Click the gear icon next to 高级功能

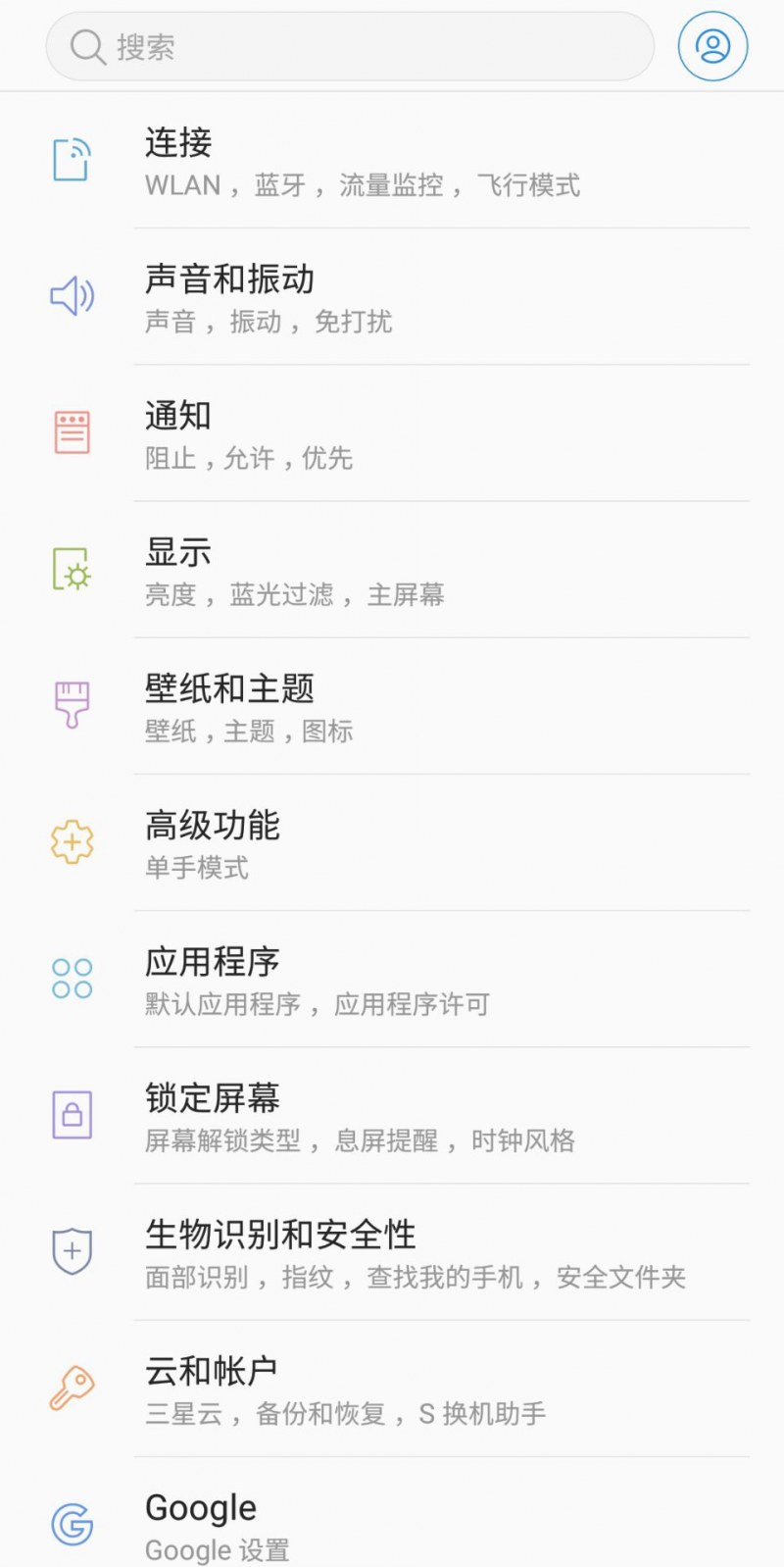[x=72, y=840]
